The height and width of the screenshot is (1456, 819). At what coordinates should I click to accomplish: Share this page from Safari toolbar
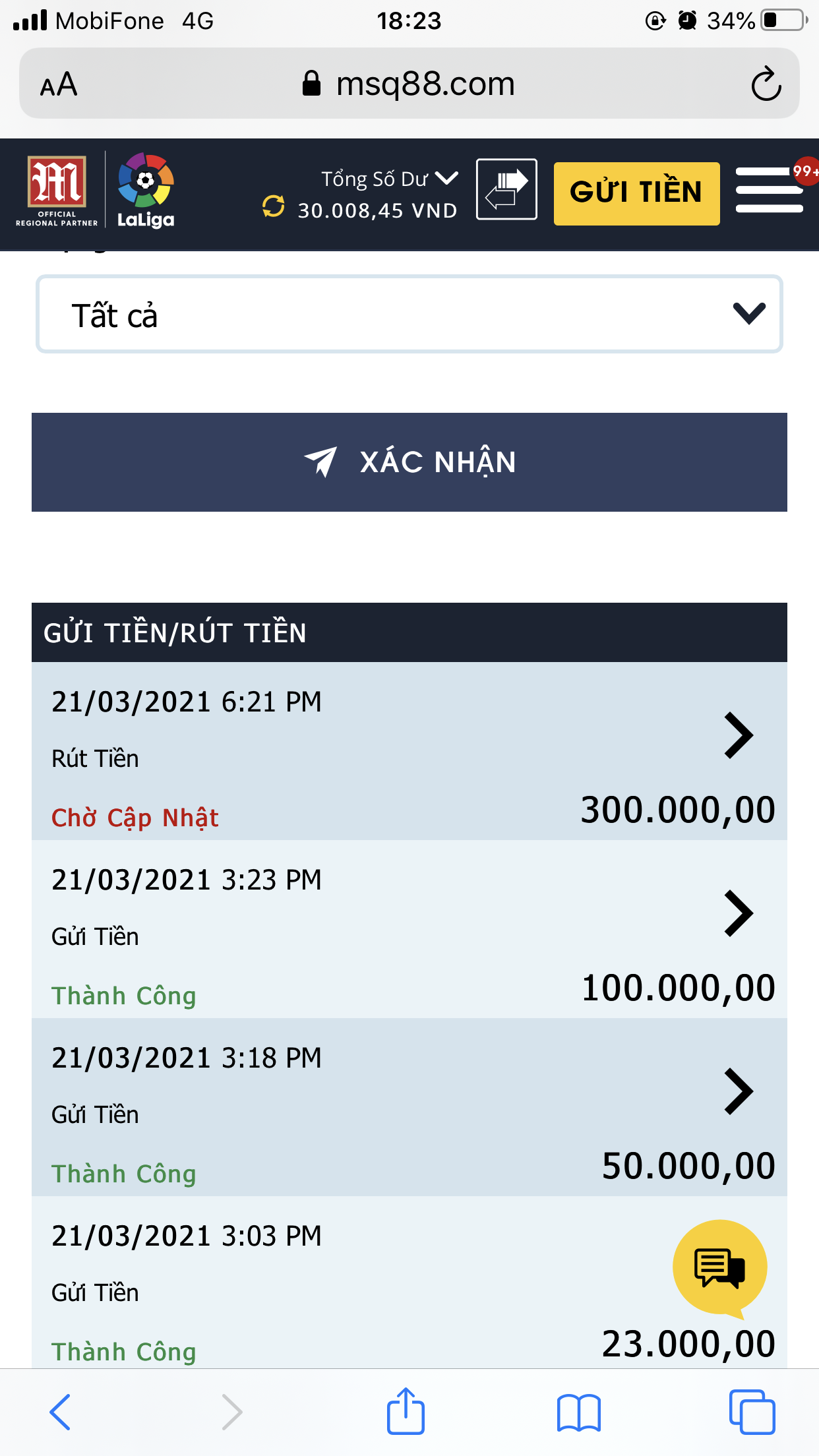point(406,1412)
